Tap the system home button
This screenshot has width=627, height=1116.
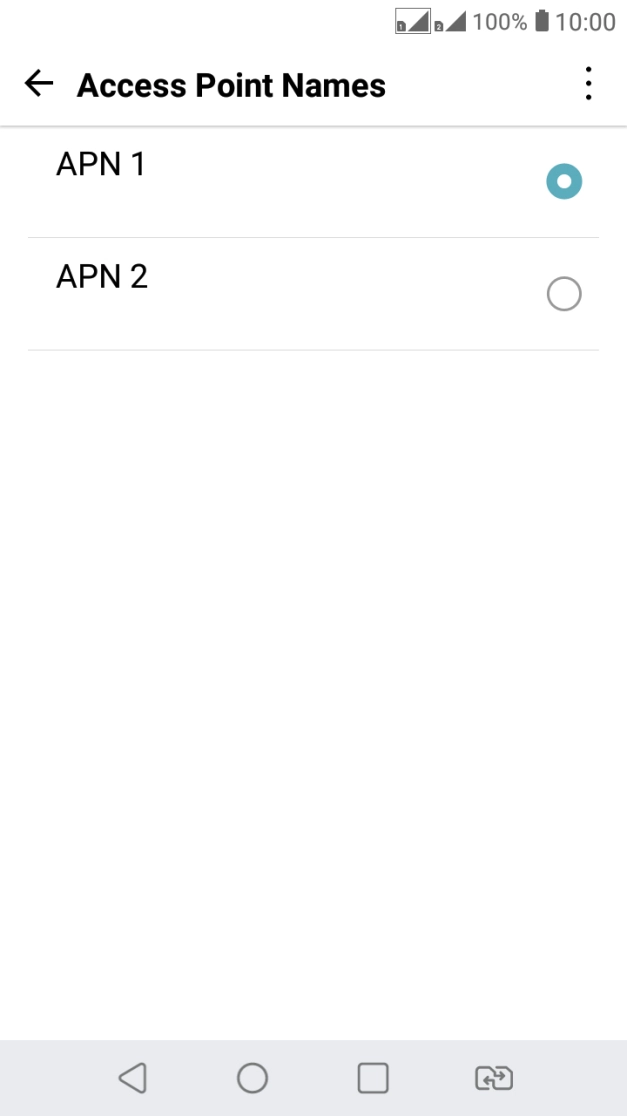pyautogui.click(x=253, y=1078)
